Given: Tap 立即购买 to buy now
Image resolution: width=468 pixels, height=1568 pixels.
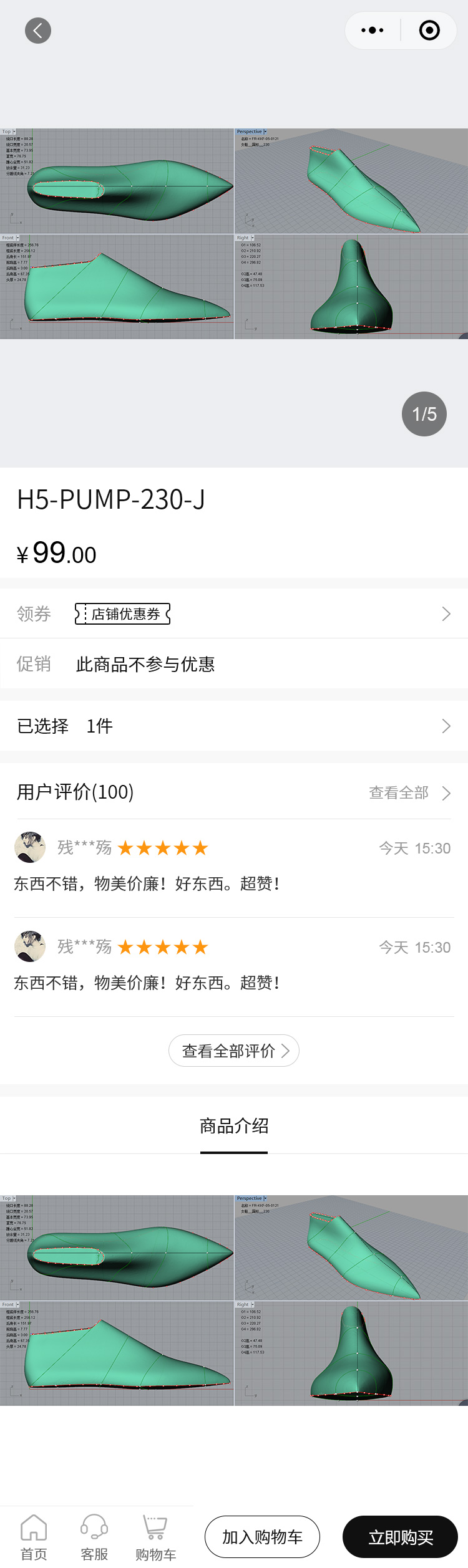Looking at the screenshot, I should pos(400,1537).
